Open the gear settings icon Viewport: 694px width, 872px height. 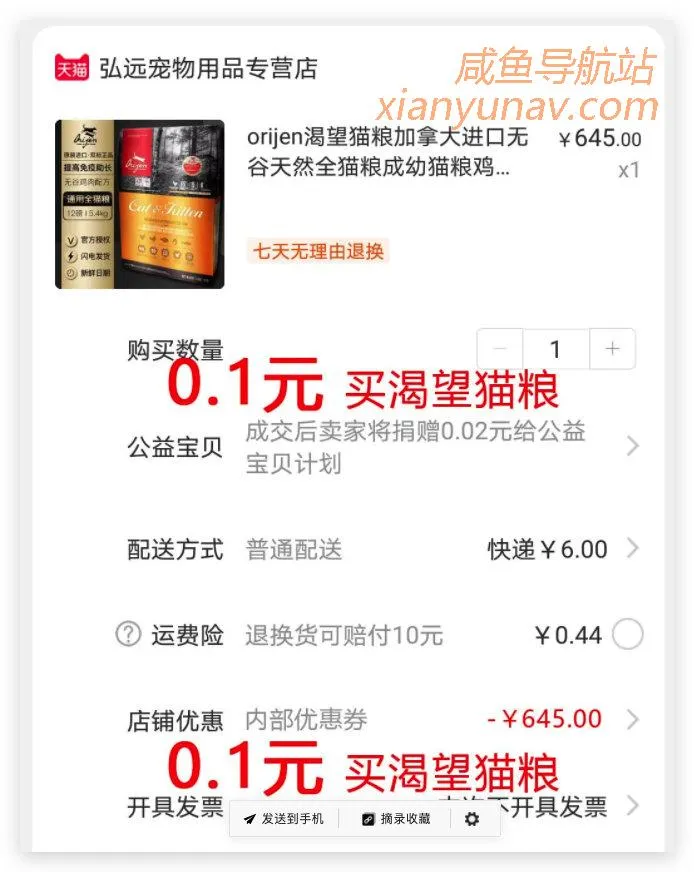pyautogui.click(x=472, y=819)
